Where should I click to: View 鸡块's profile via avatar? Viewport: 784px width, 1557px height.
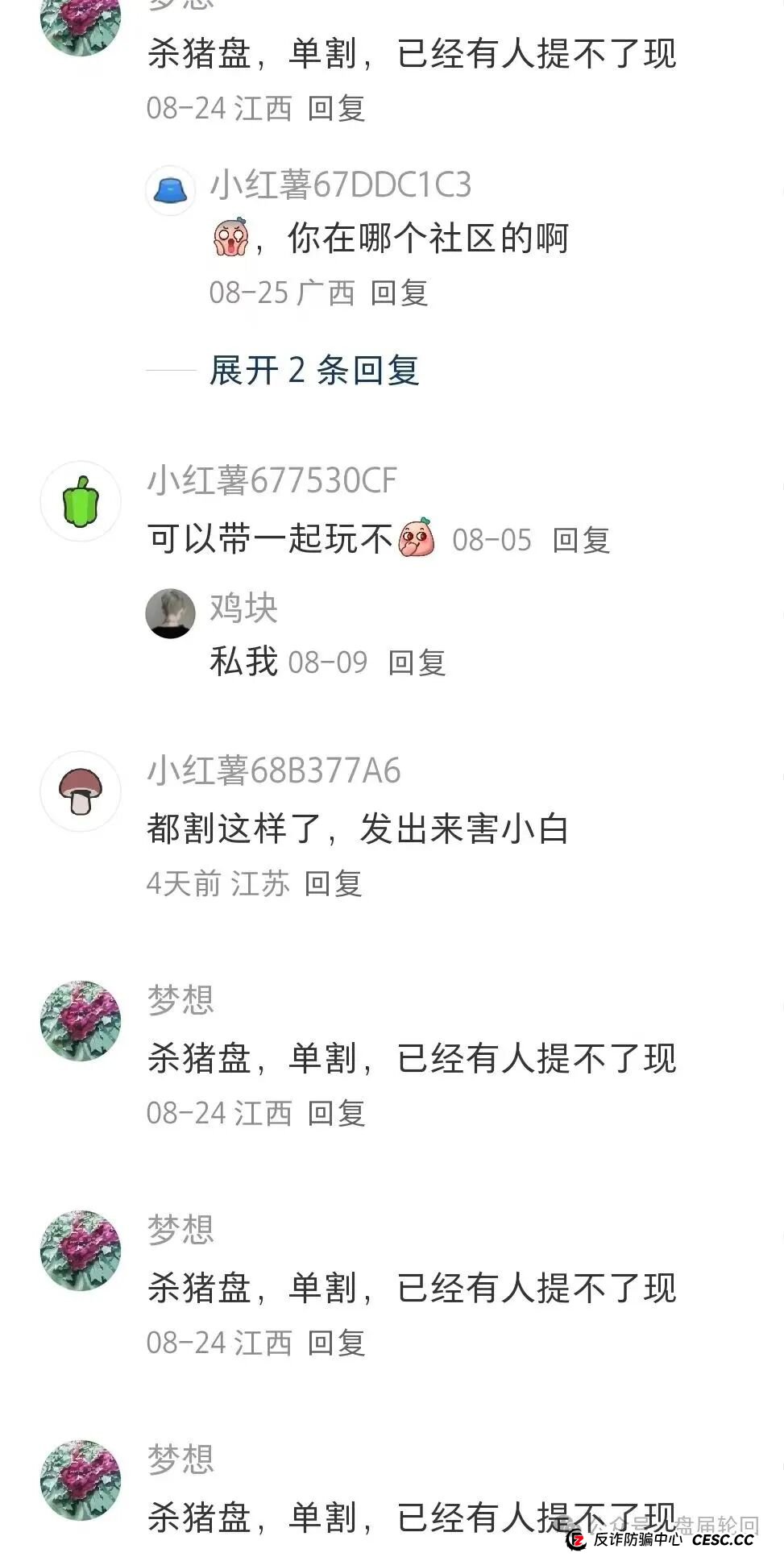coord(170,613)
